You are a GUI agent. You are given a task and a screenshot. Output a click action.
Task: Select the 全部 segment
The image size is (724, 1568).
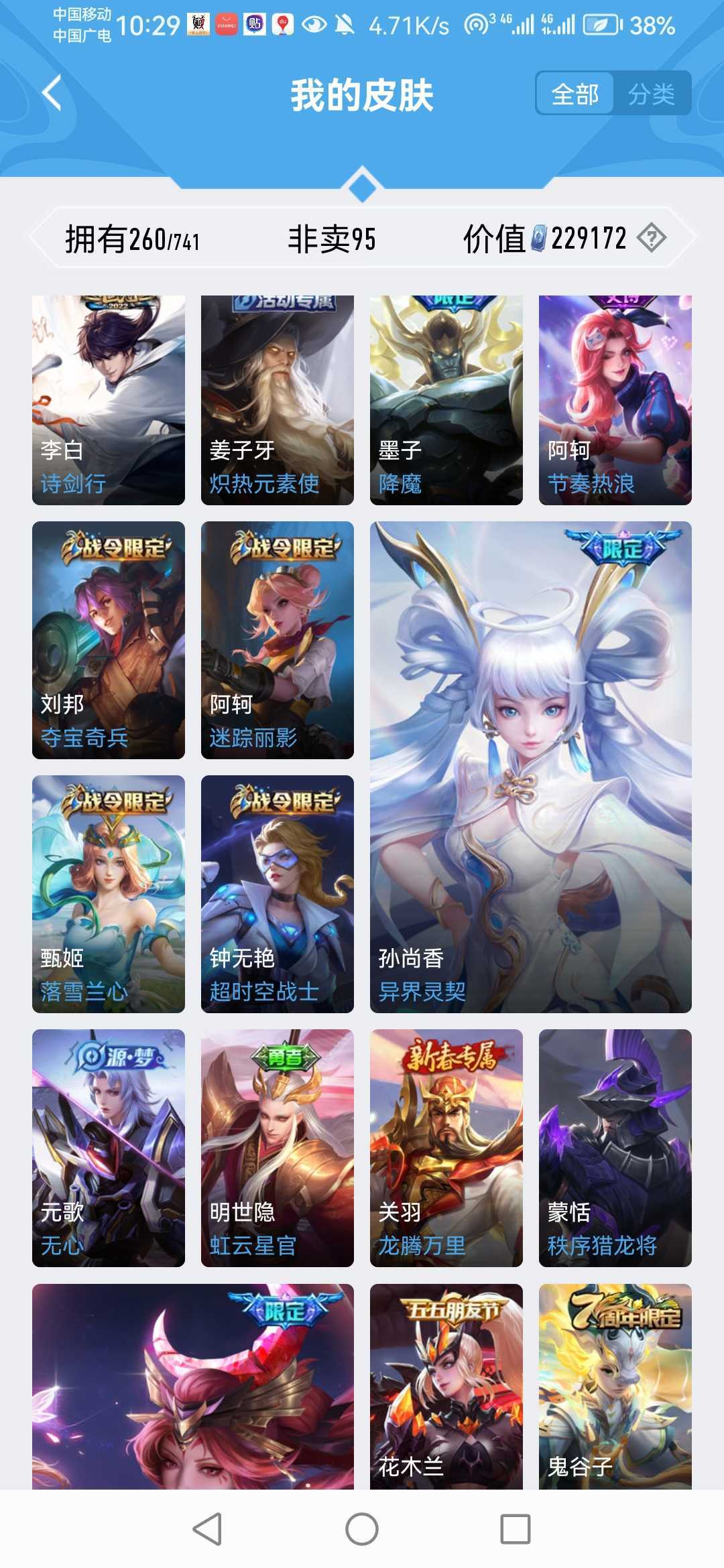(575, 94)
